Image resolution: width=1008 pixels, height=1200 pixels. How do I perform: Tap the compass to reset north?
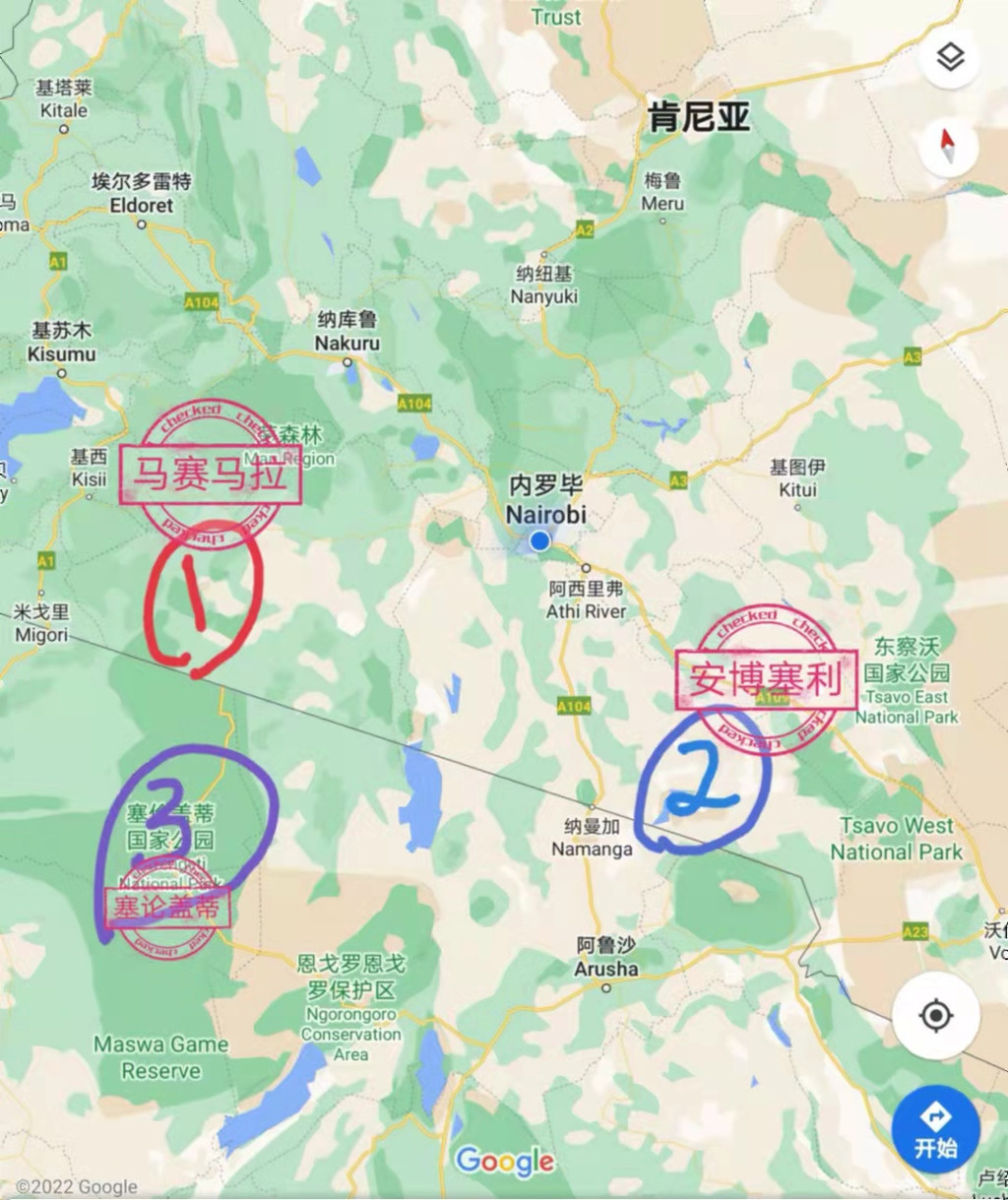pos(949,147)
